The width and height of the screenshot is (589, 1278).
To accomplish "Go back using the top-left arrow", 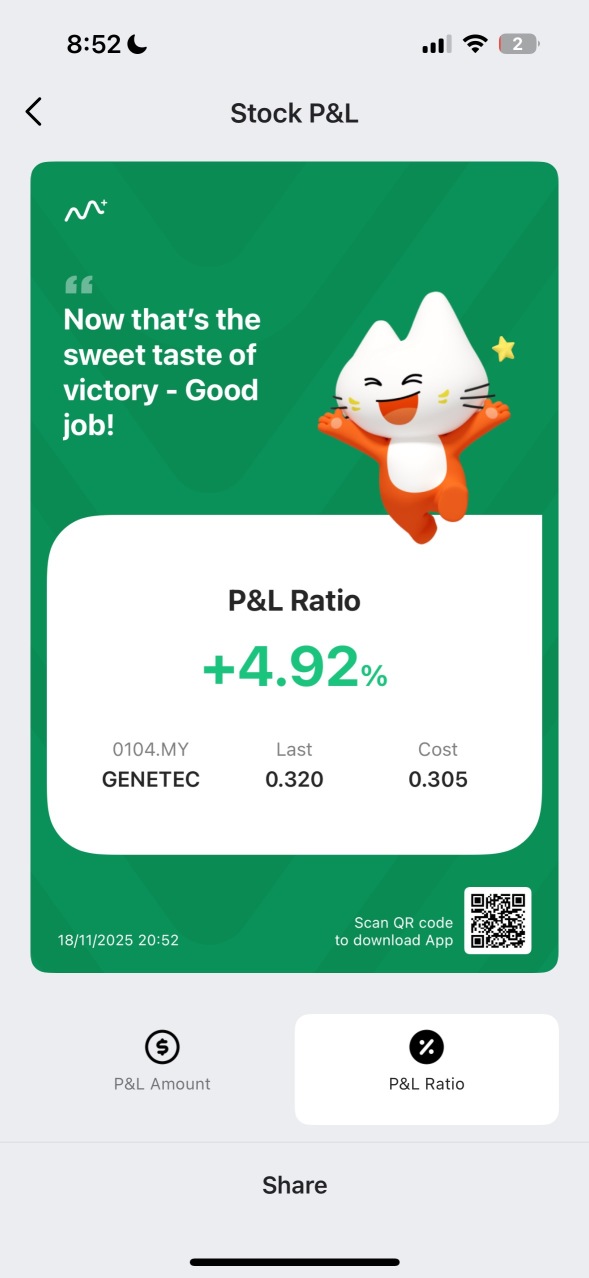I will (34, 111).
